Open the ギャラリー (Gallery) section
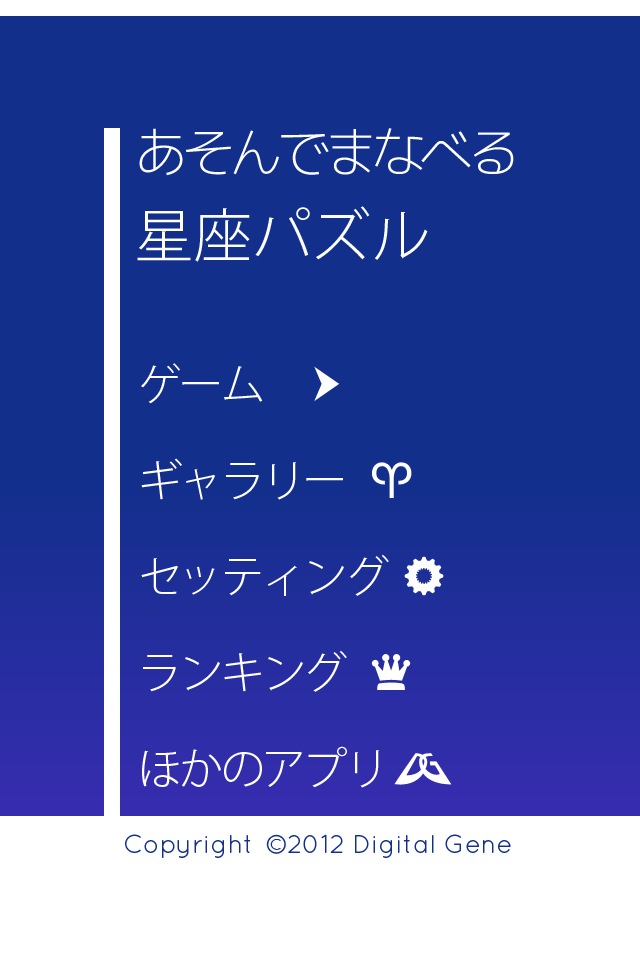Image resolution: width=640 pixels, height=960 pixels. coord(275,480)
